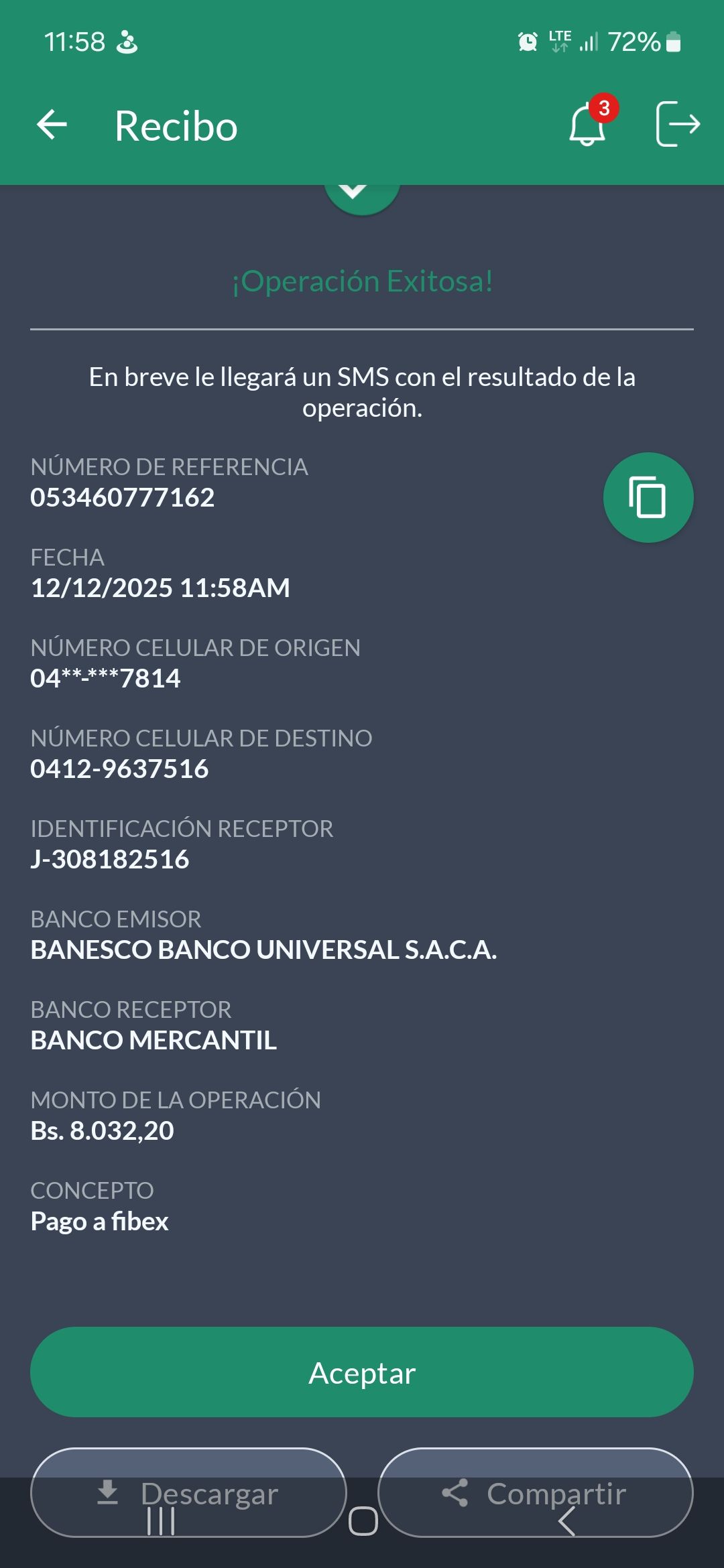Image resolution: width=724 pixels, height=1568 pixels.
Task: Go to the system home screen
Action: [x=363, y=1520]
